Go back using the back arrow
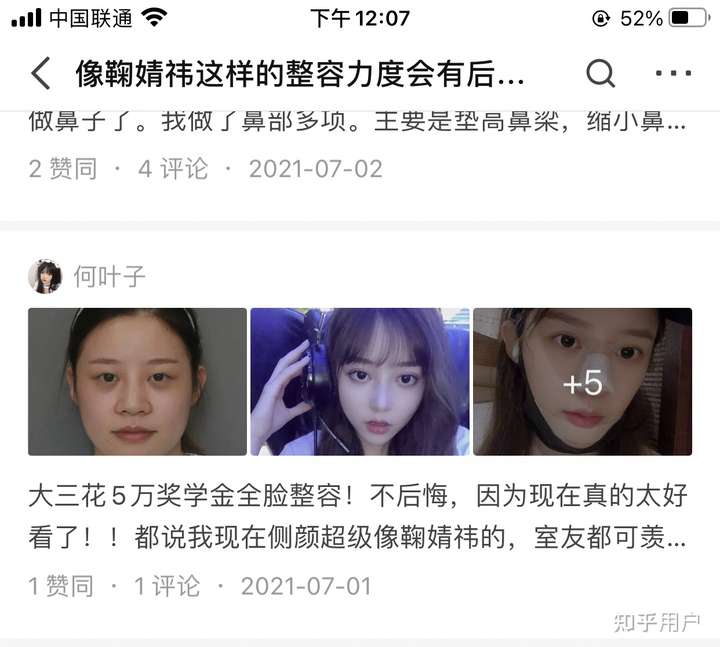 coord(40,73)
